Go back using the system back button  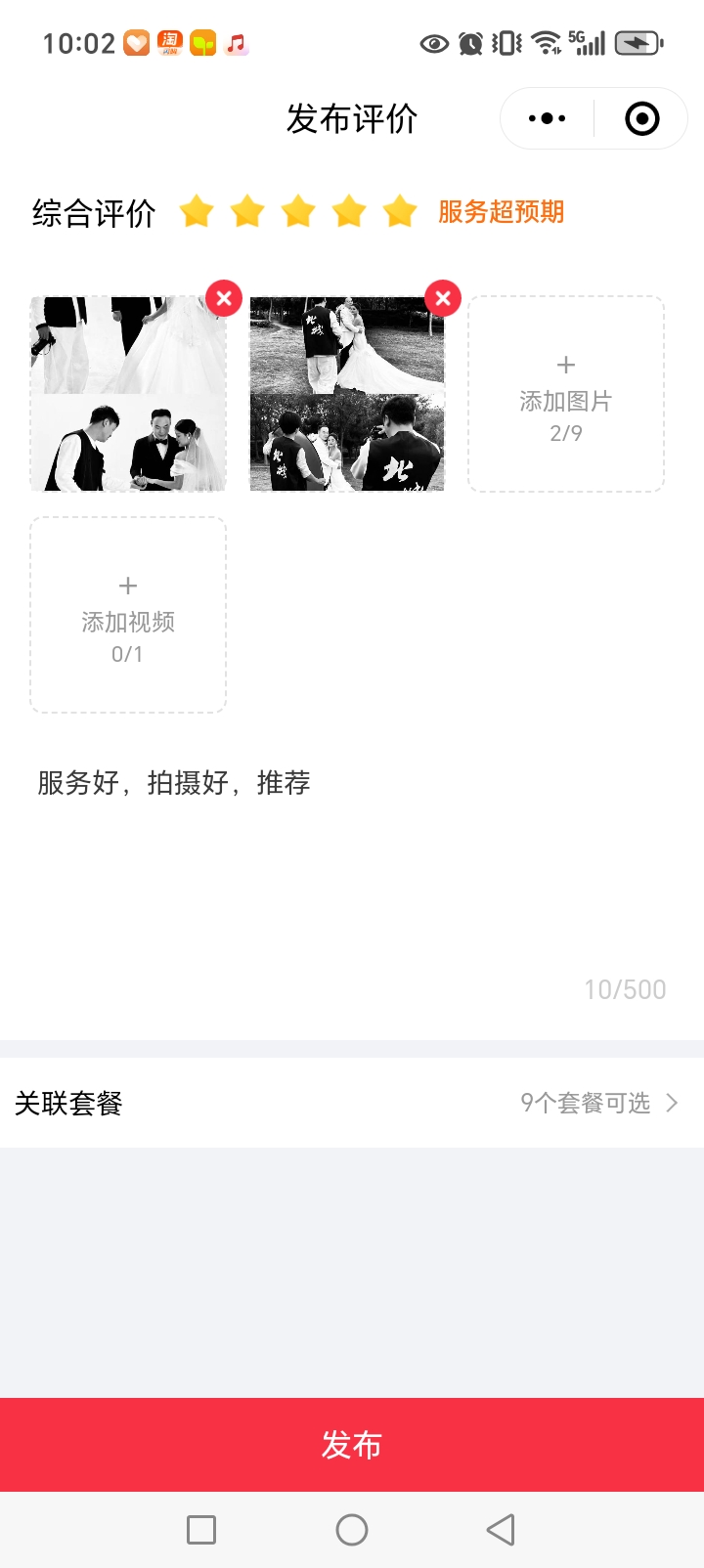(x=501, y=1530)
